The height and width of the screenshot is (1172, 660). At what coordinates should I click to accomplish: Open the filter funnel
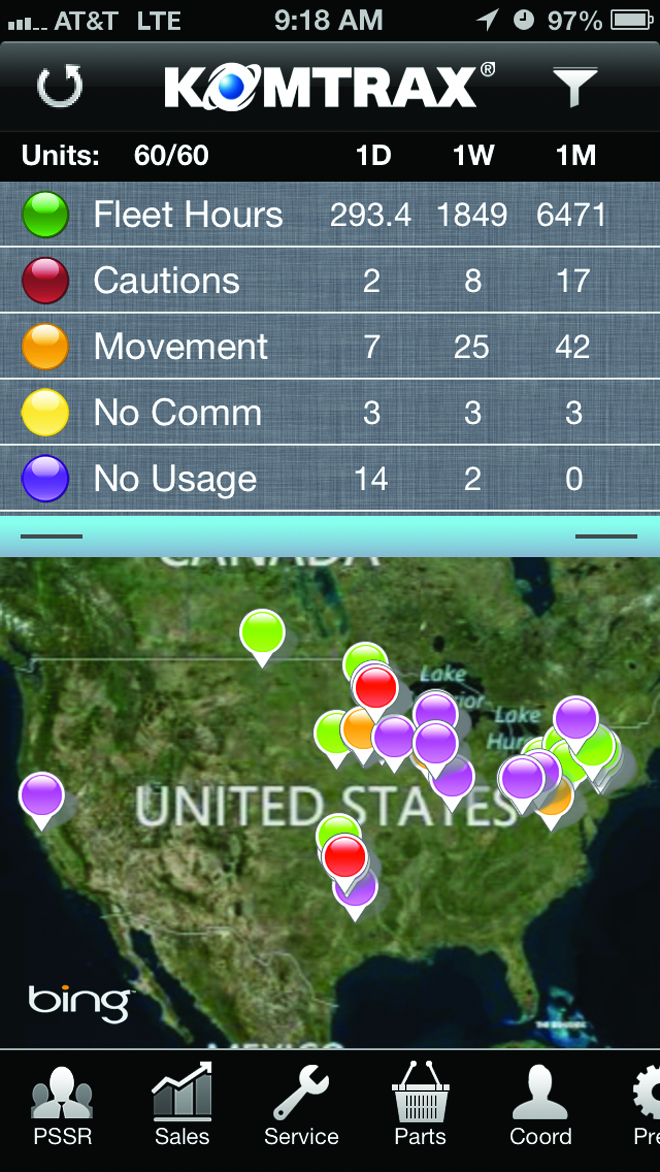click(575, 87)
